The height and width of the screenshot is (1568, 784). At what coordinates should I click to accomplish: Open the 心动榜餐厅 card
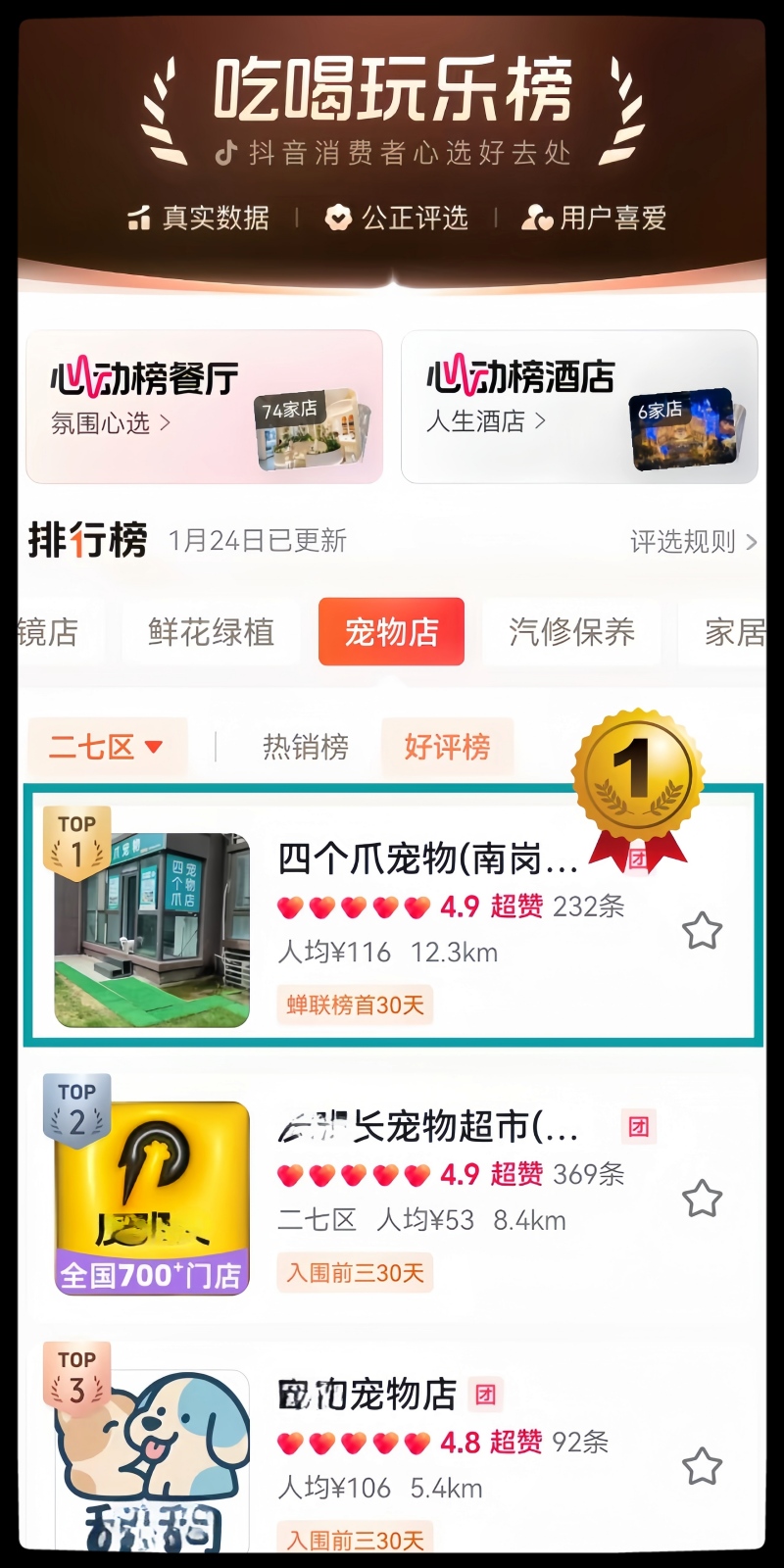point(204,407)
